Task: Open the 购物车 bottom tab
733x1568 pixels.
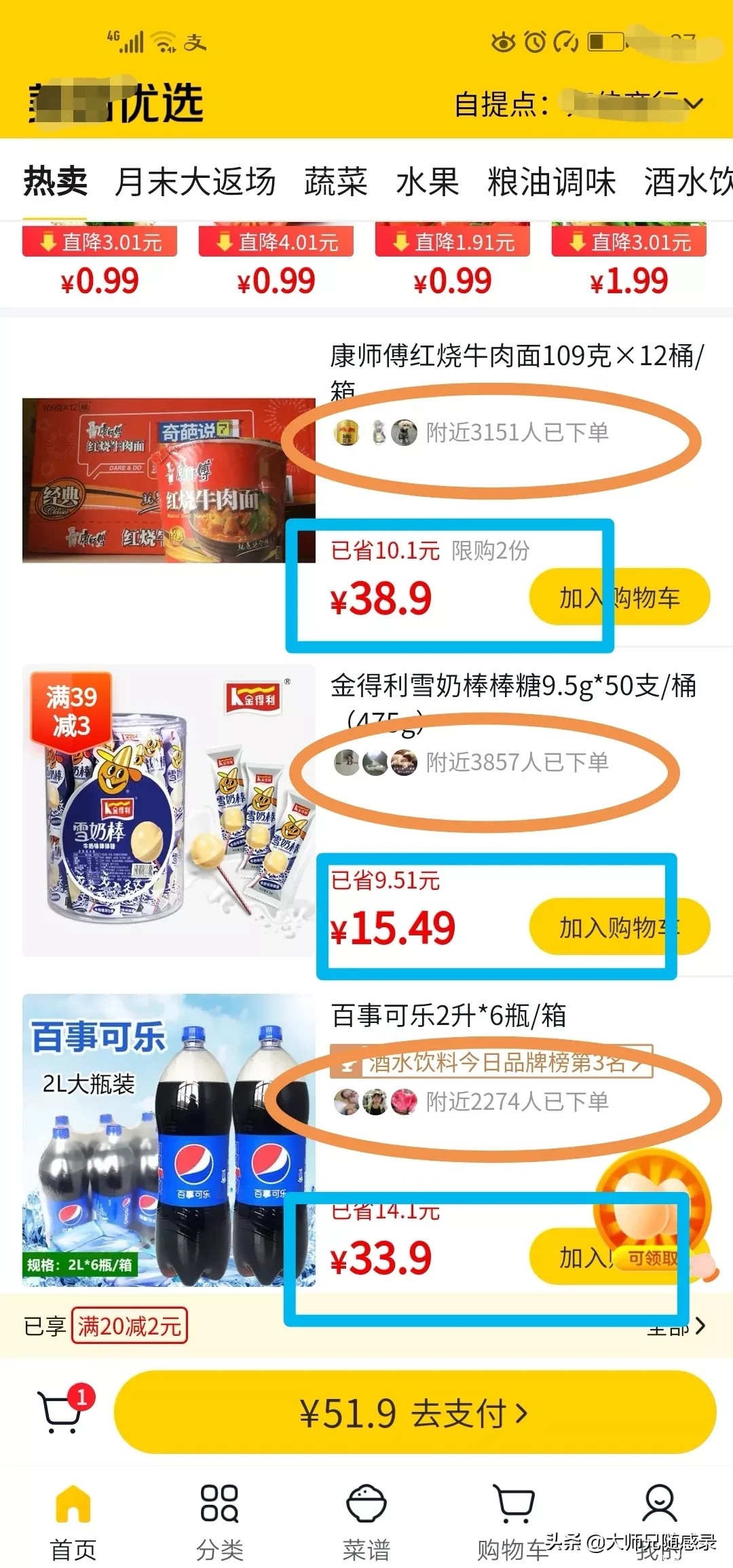Action: point(513,1522)
